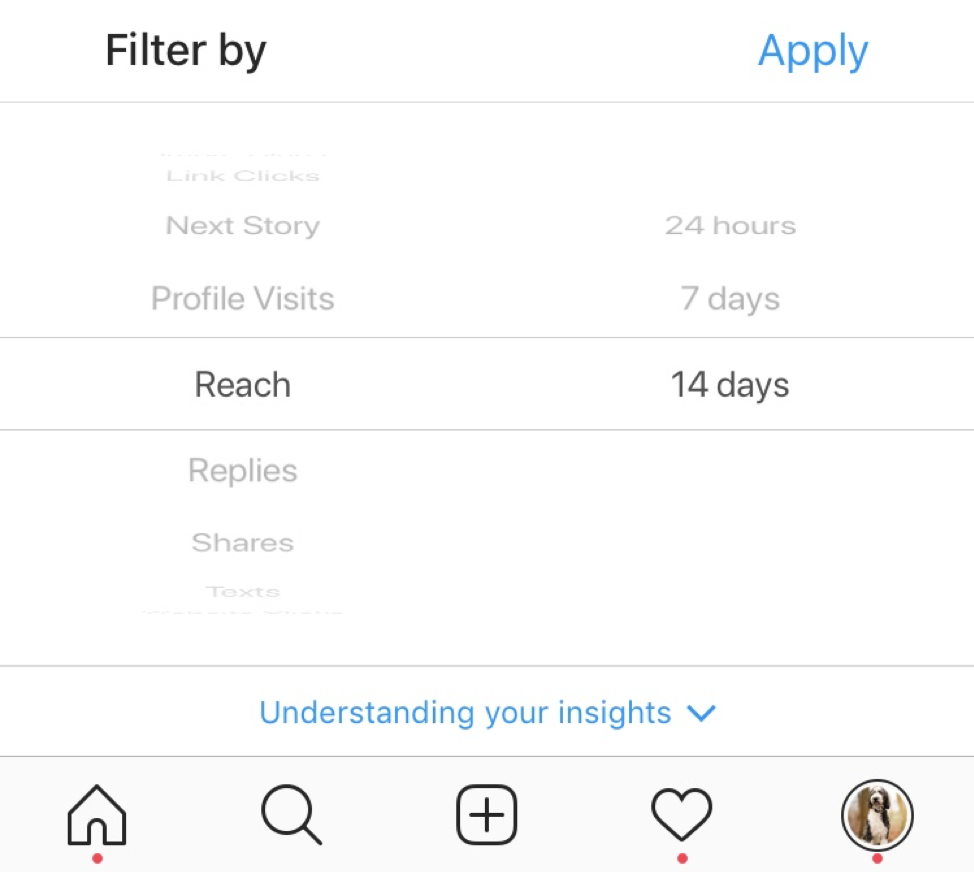Select Shares as the metric
974x872 pixels.
[243, 543]
